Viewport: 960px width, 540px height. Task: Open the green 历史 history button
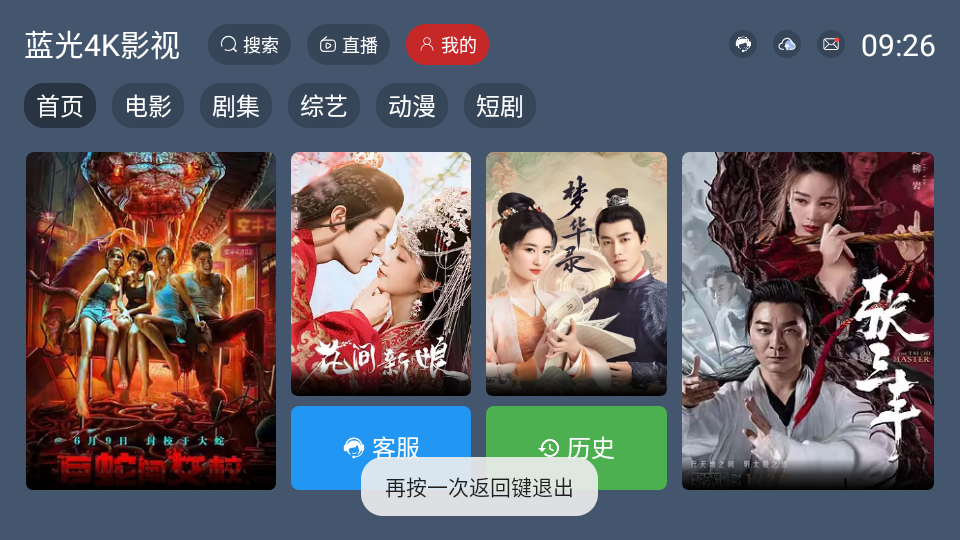576,435
